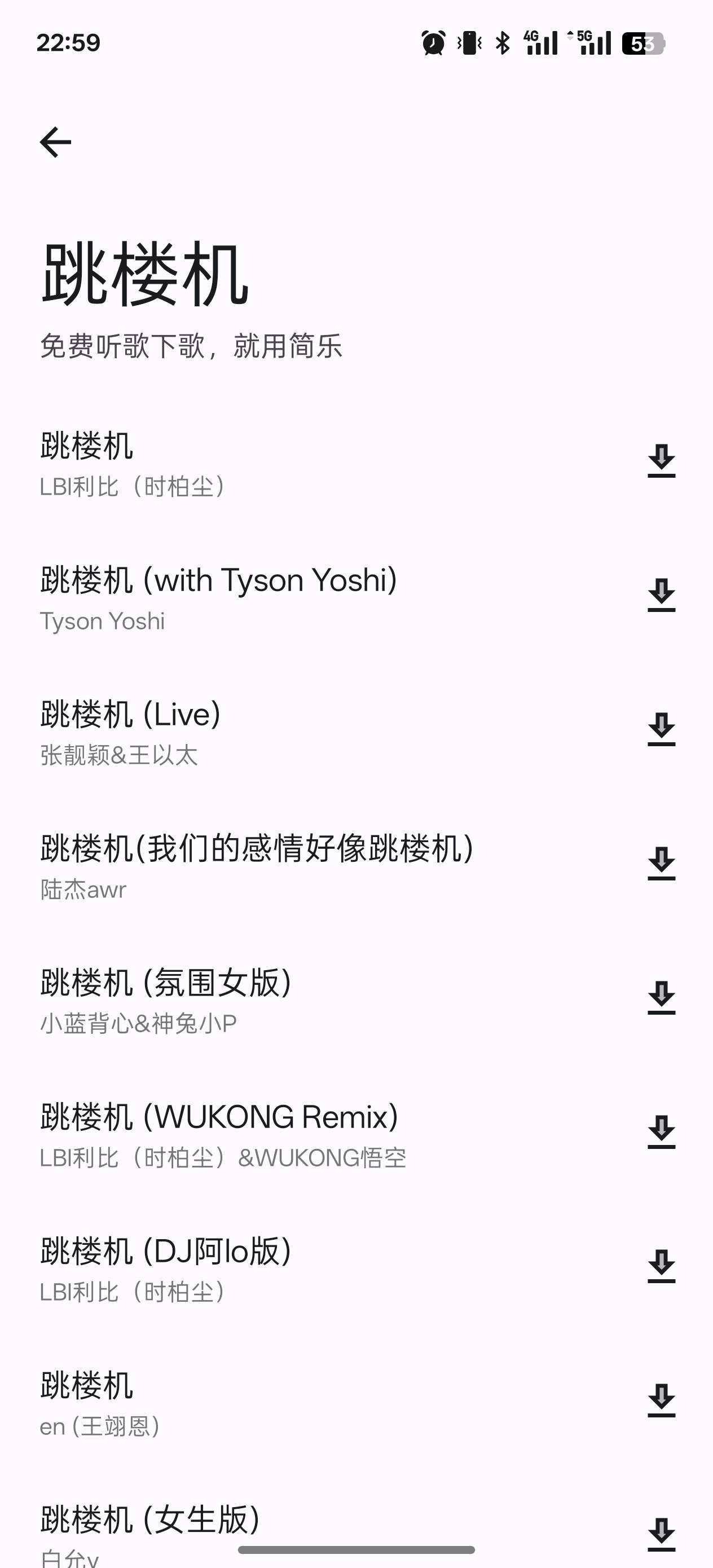
Task: Go back using the top-left arrow
Action: pyautogui.click(x=55, y=143)
